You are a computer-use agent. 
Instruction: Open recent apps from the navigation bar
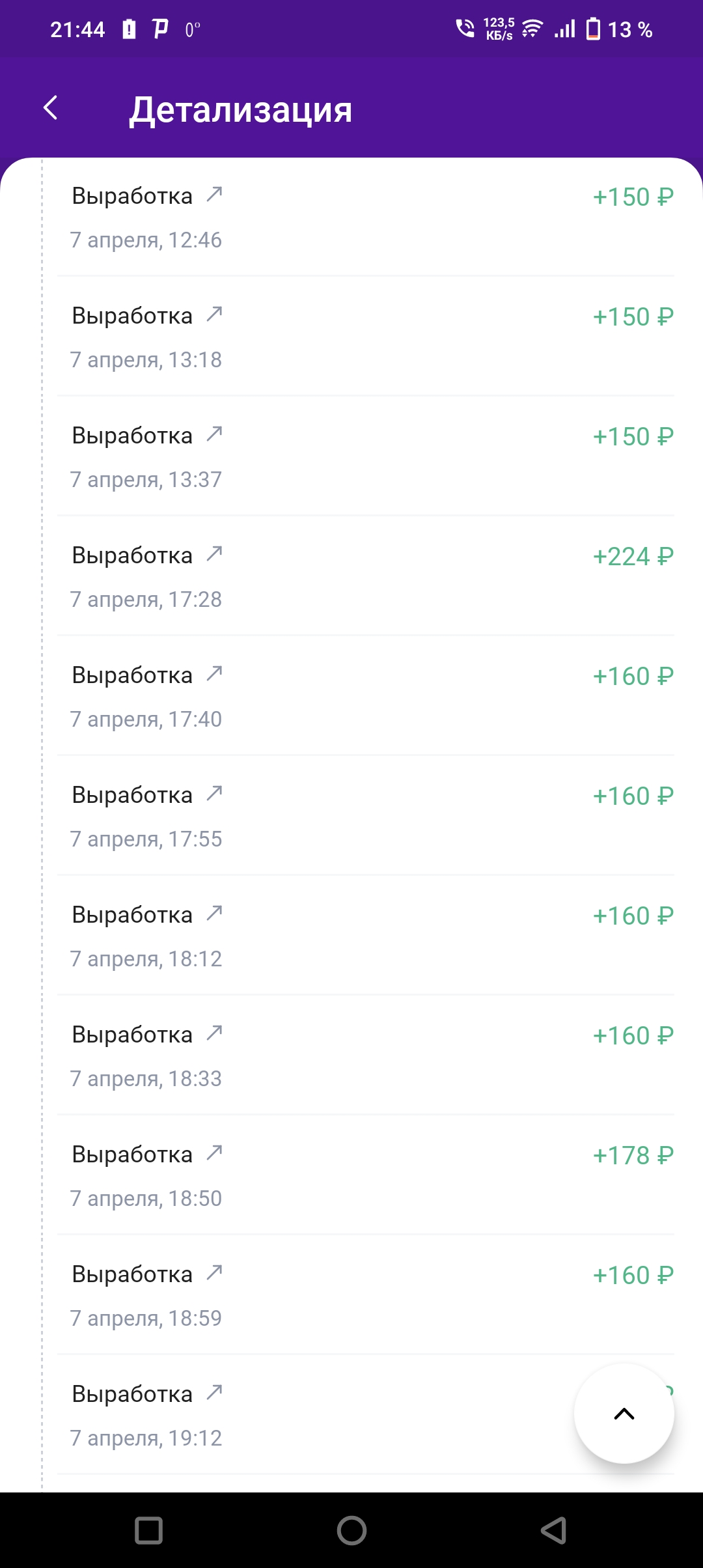(148, 1530)
